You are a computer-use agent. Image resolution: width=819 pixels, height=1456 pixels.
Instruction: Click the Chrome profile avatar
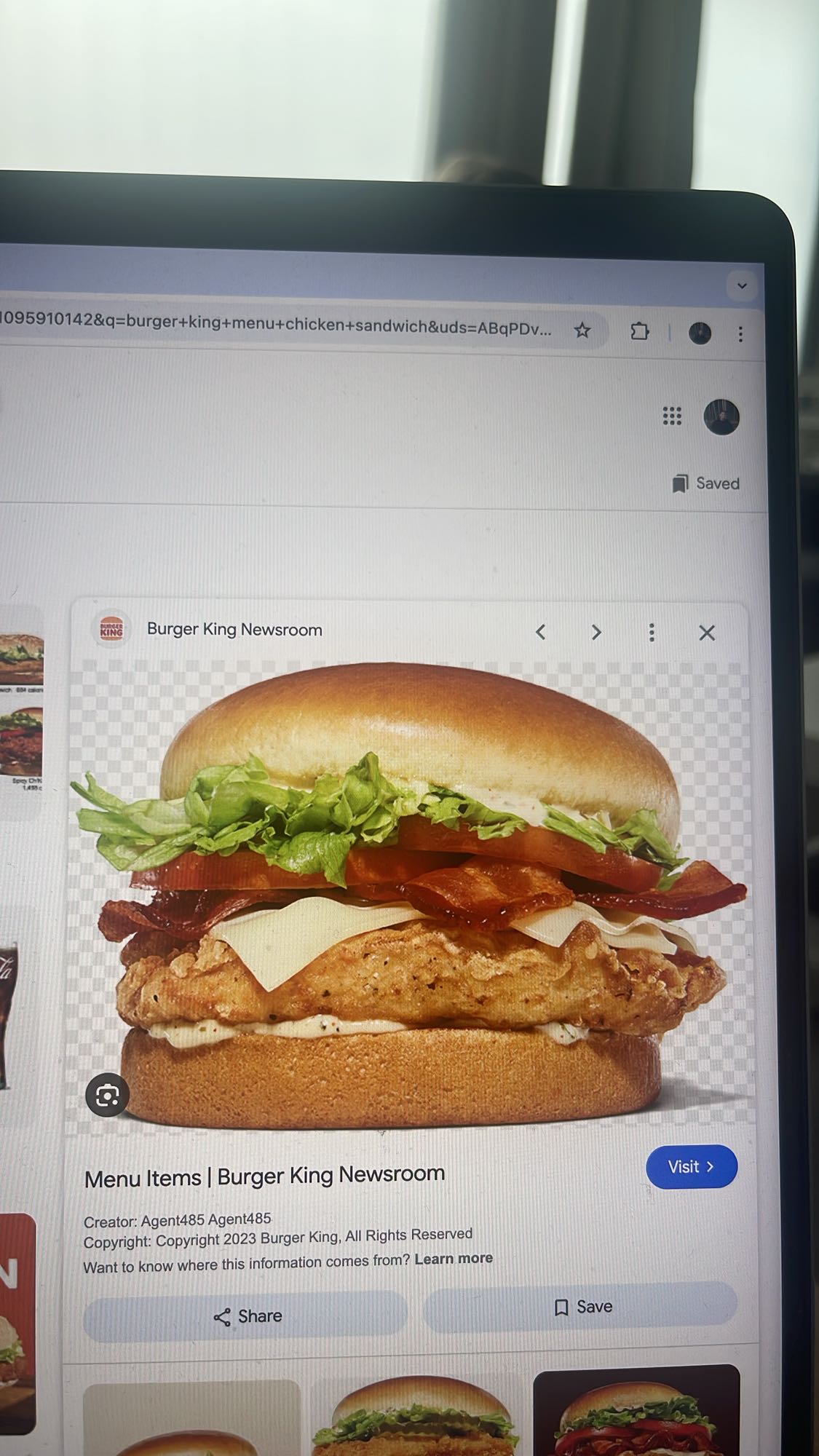click(700, 333)
